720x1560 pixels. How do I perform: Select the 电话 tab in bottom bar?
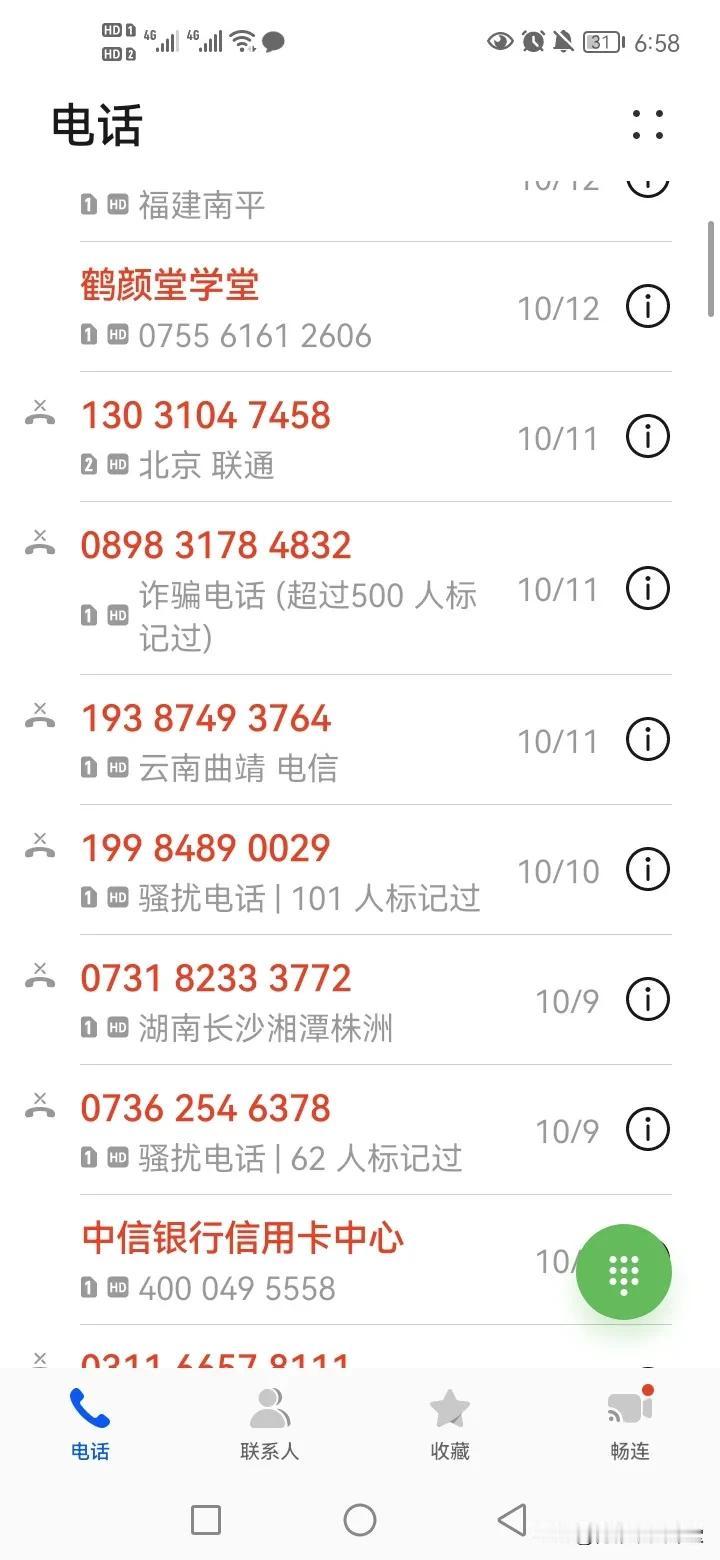[90, 1423]
